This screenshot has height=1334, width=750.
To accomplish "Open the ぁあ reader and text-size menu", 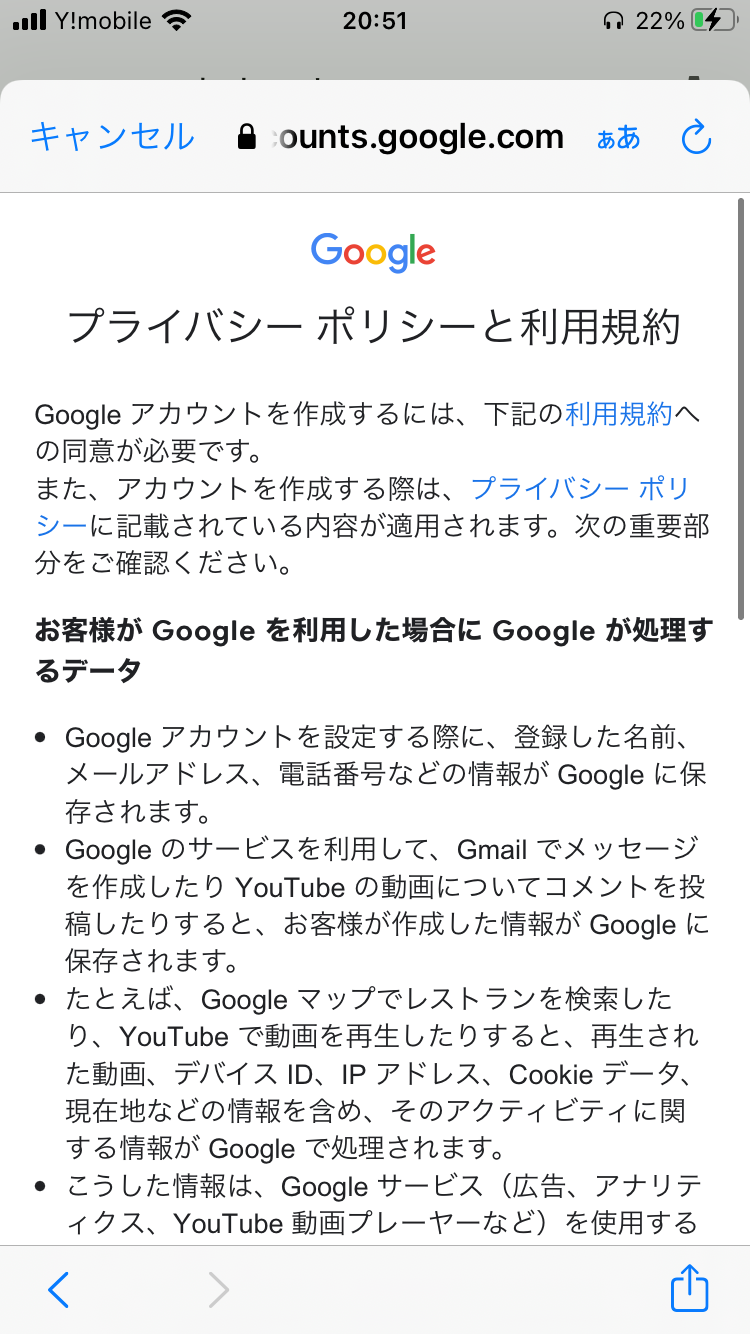I will [x=618, y=138].
